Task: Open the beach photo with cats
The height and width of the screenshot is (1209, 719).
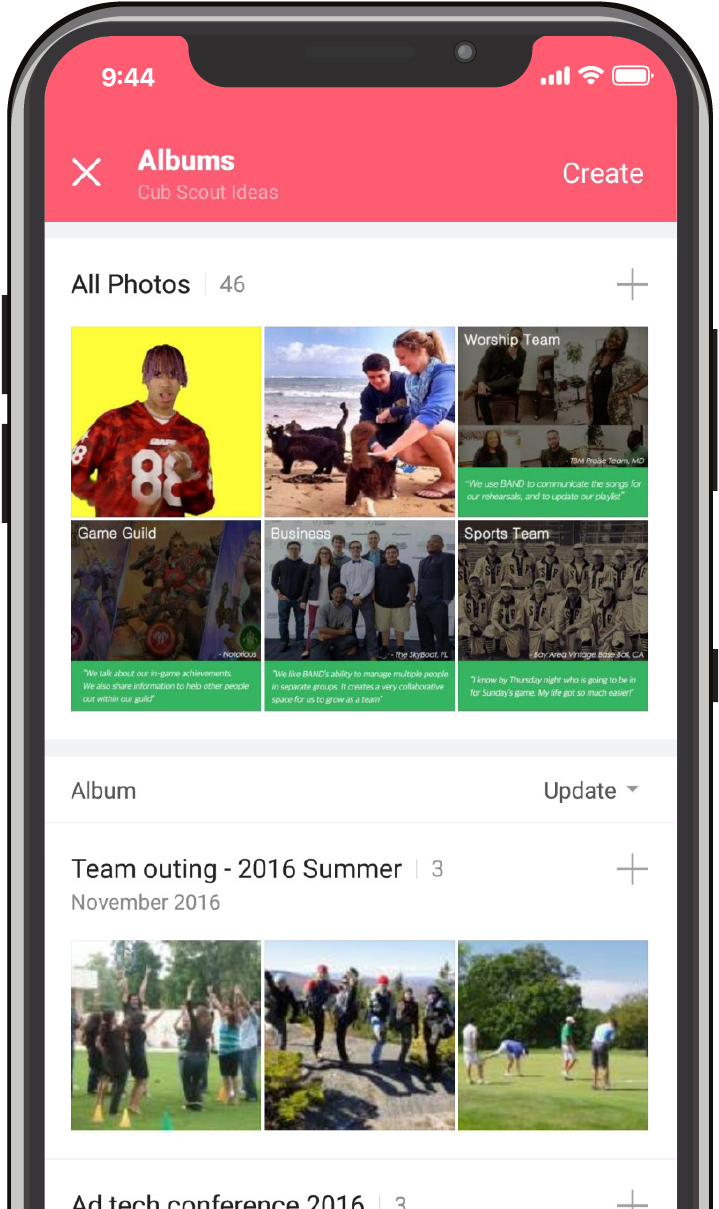Action: [359, 421]
